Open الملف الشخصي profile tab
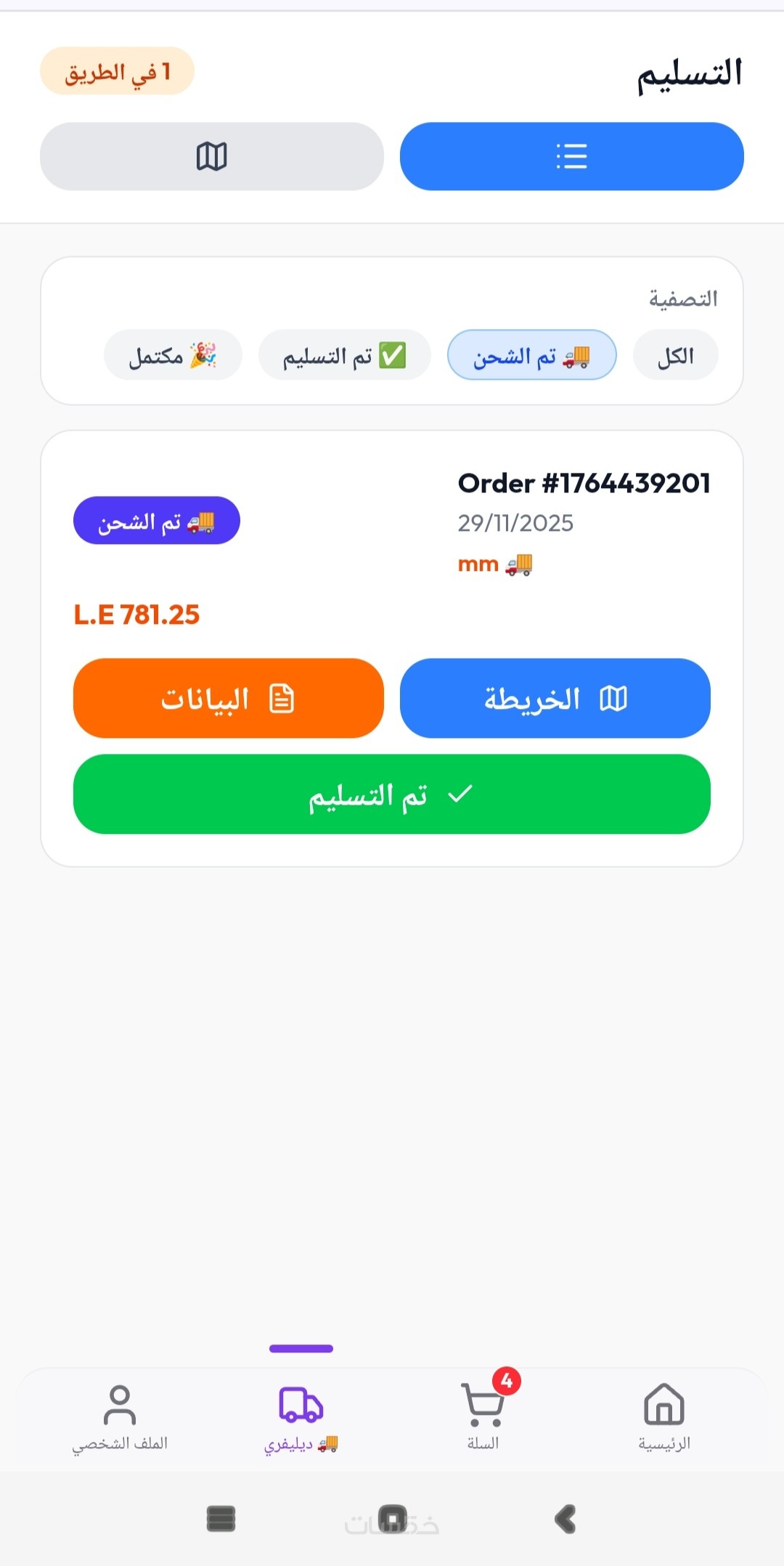The height and width of the screenshot is (1566, 784). pos(120,1416)
